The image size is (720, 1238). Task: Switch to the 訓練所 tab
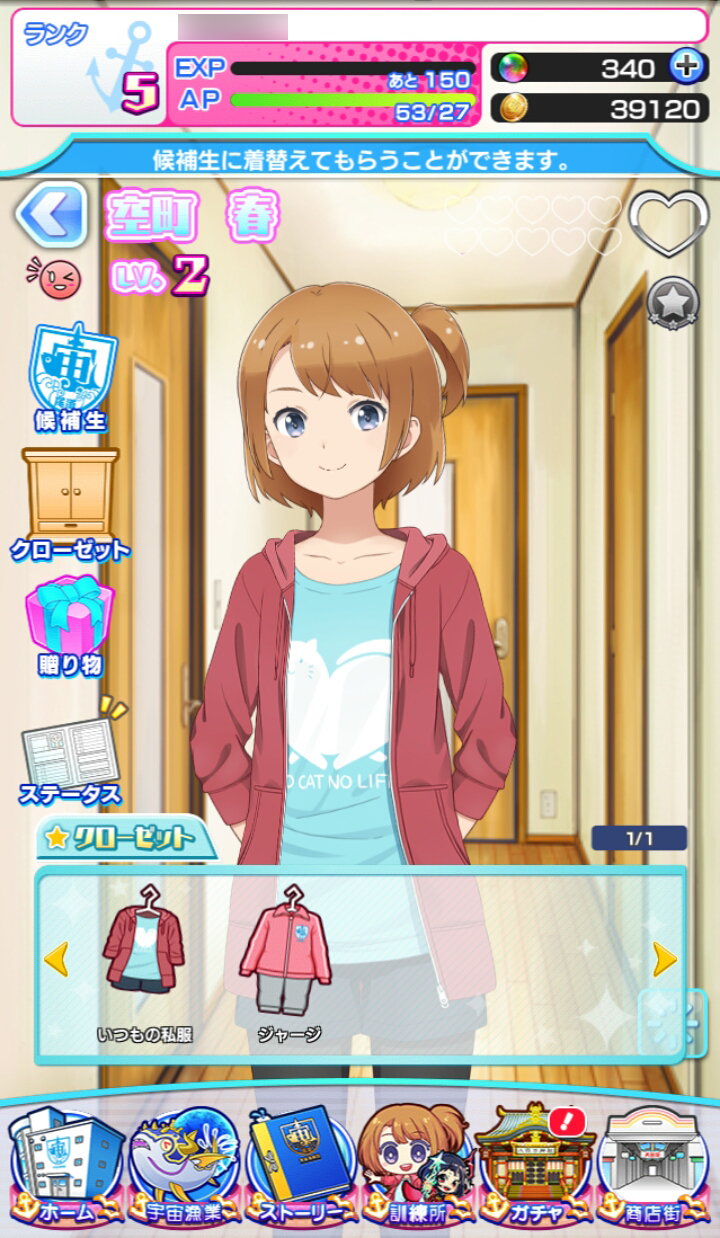click(x=416, y=1166)
